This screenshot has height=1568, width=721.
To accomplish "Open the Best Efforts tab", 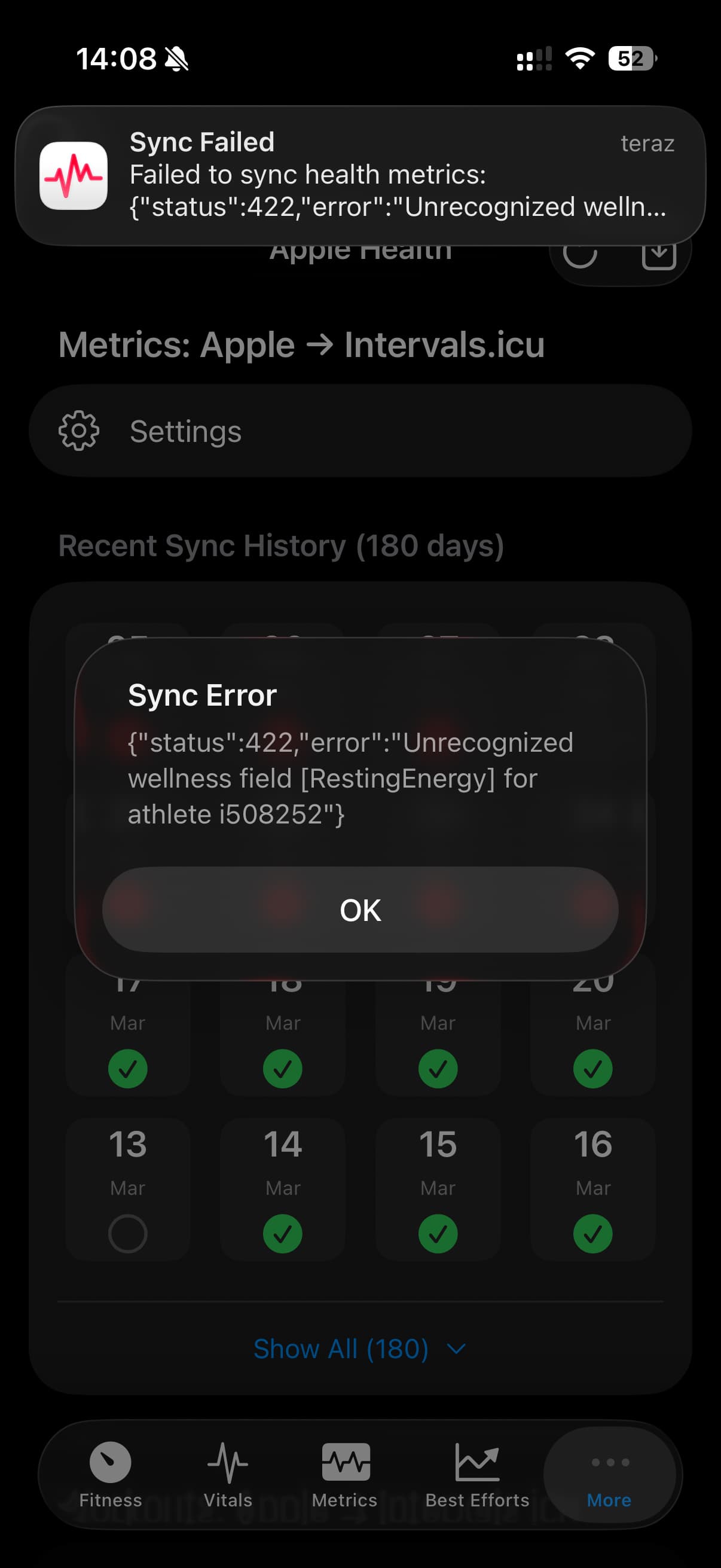I will point(477,1474).
